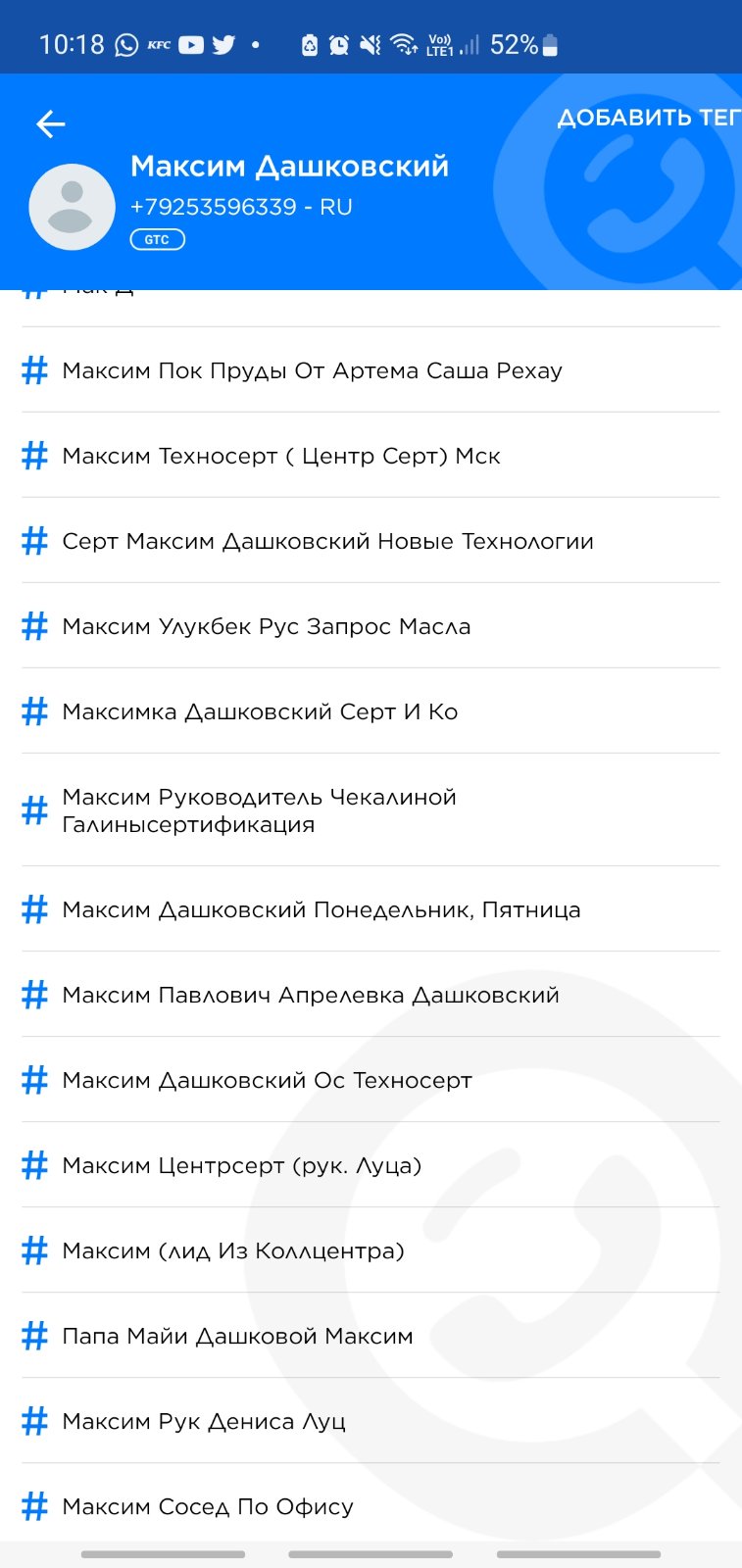Select tag Серт Максим Дашковский Новые Технологии
Image resolution: width=742 pixels, height=1568 pixels.
[x=371, y=541]
